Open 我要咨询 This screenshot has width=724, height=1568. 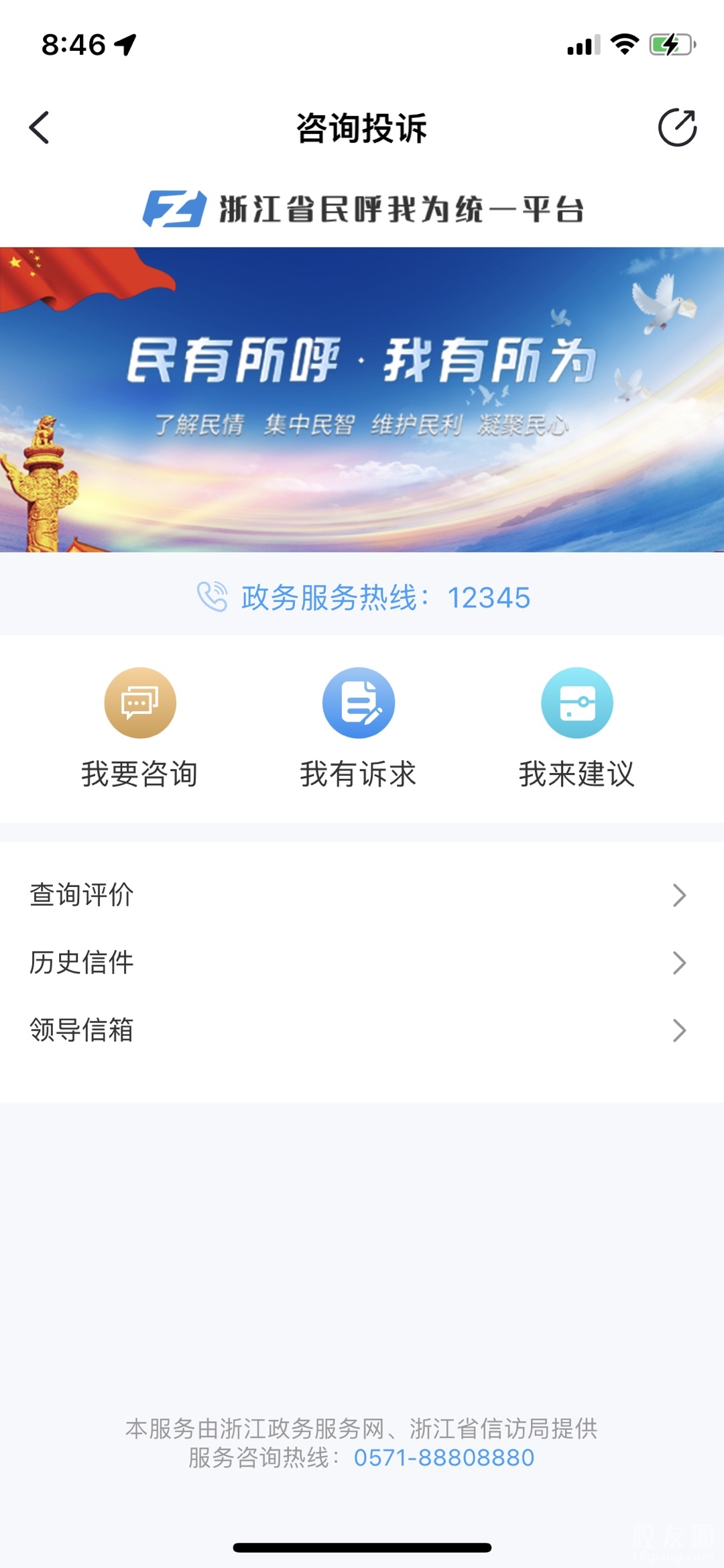140,727
